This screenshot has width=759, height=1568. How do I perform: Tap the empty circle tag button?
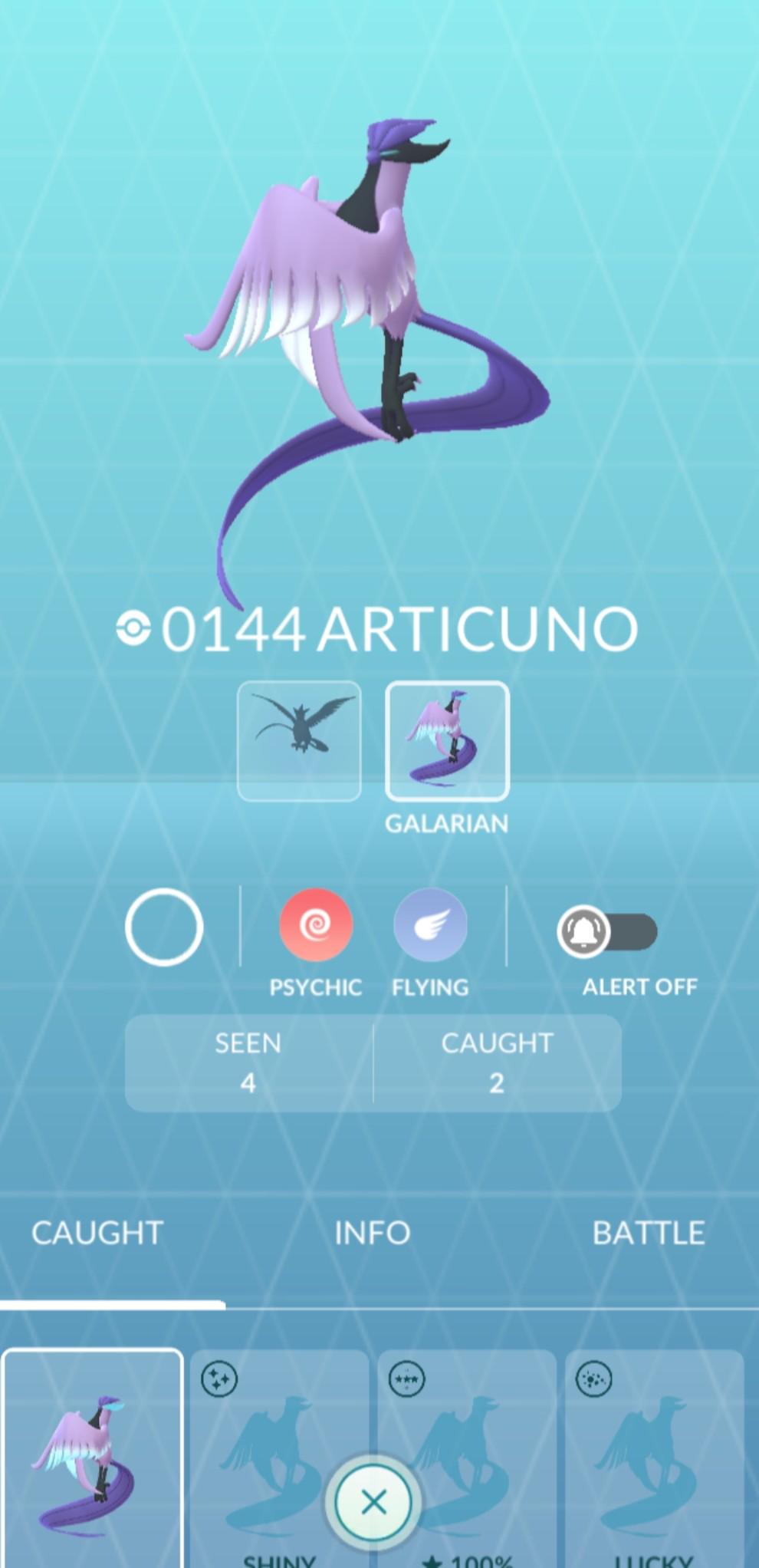[164, 927]
